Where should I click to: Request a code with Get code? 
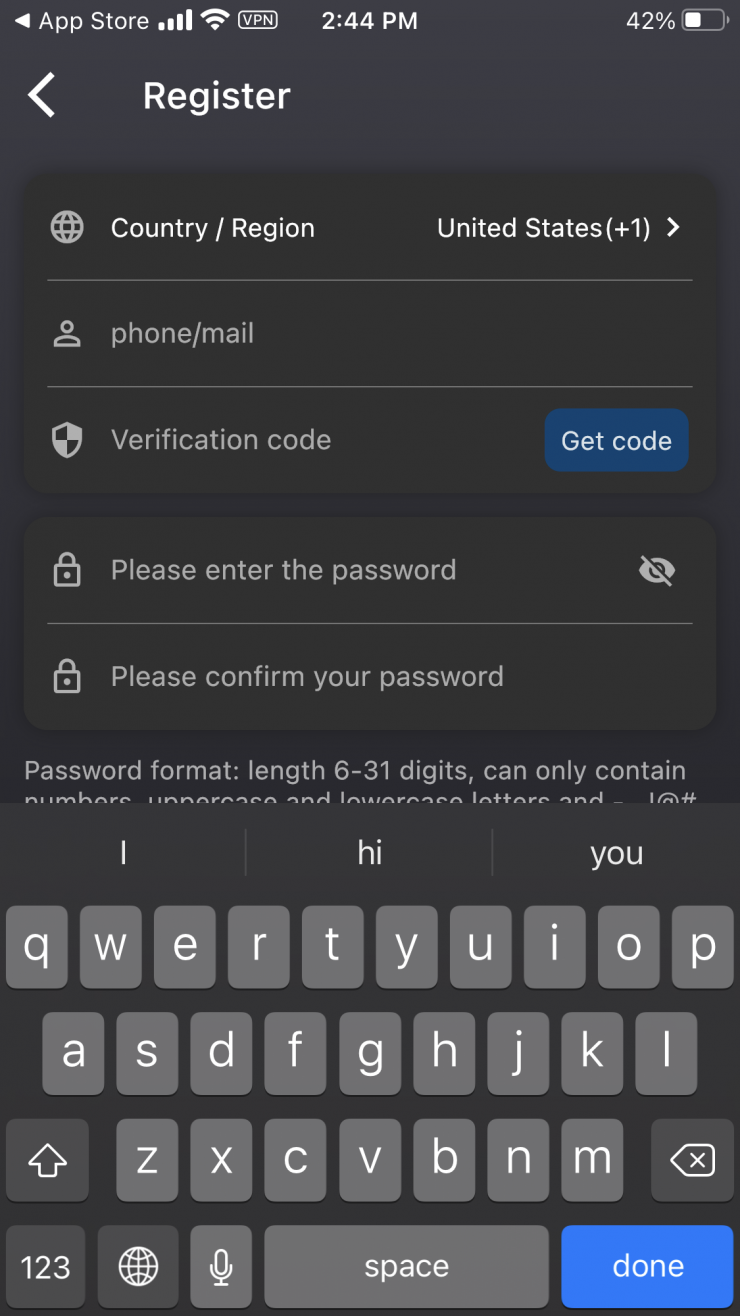tap(616, 440)
